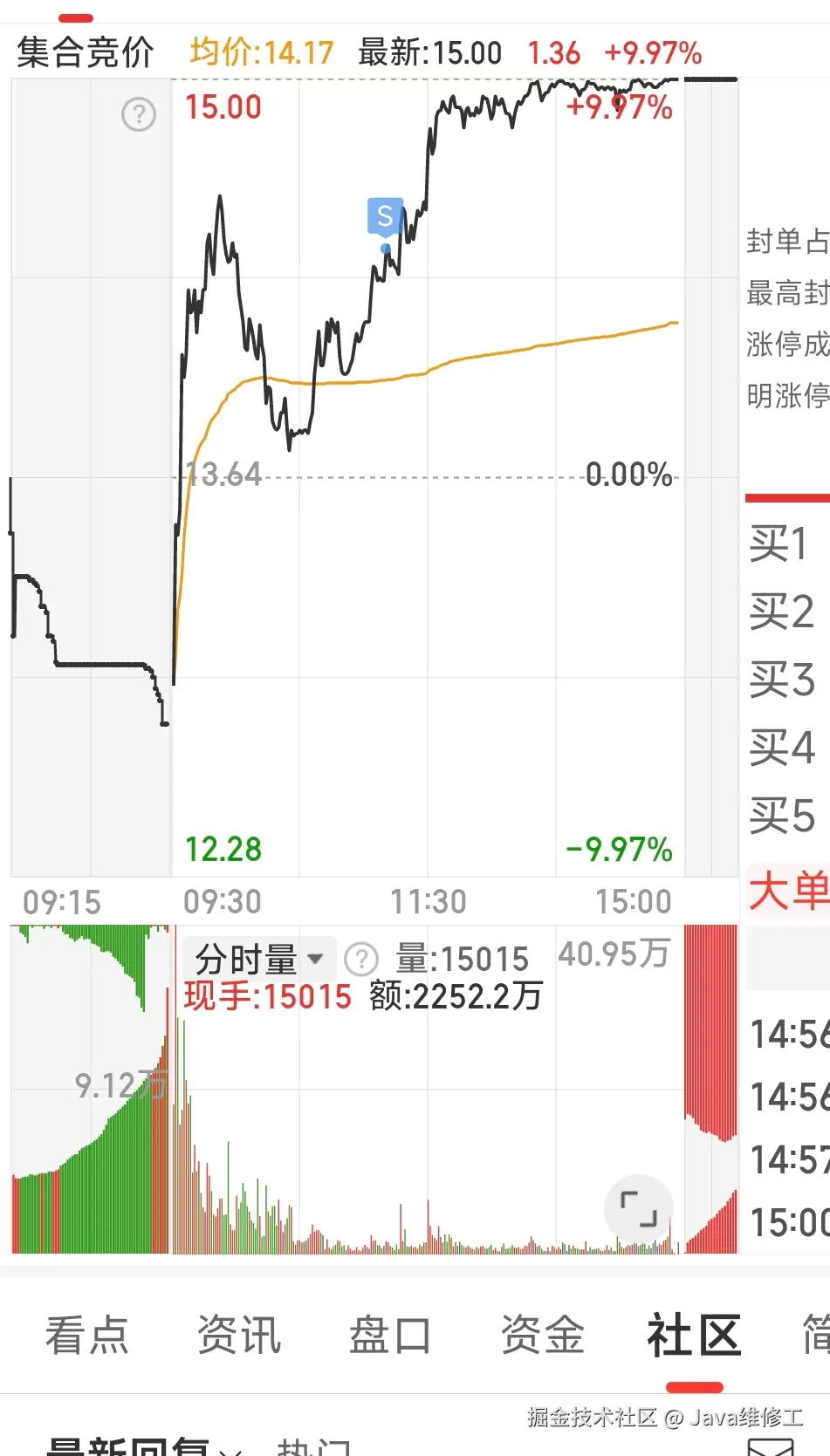
Task: Switch to the 盘口 tab
Action: [x=388, y=1335]
